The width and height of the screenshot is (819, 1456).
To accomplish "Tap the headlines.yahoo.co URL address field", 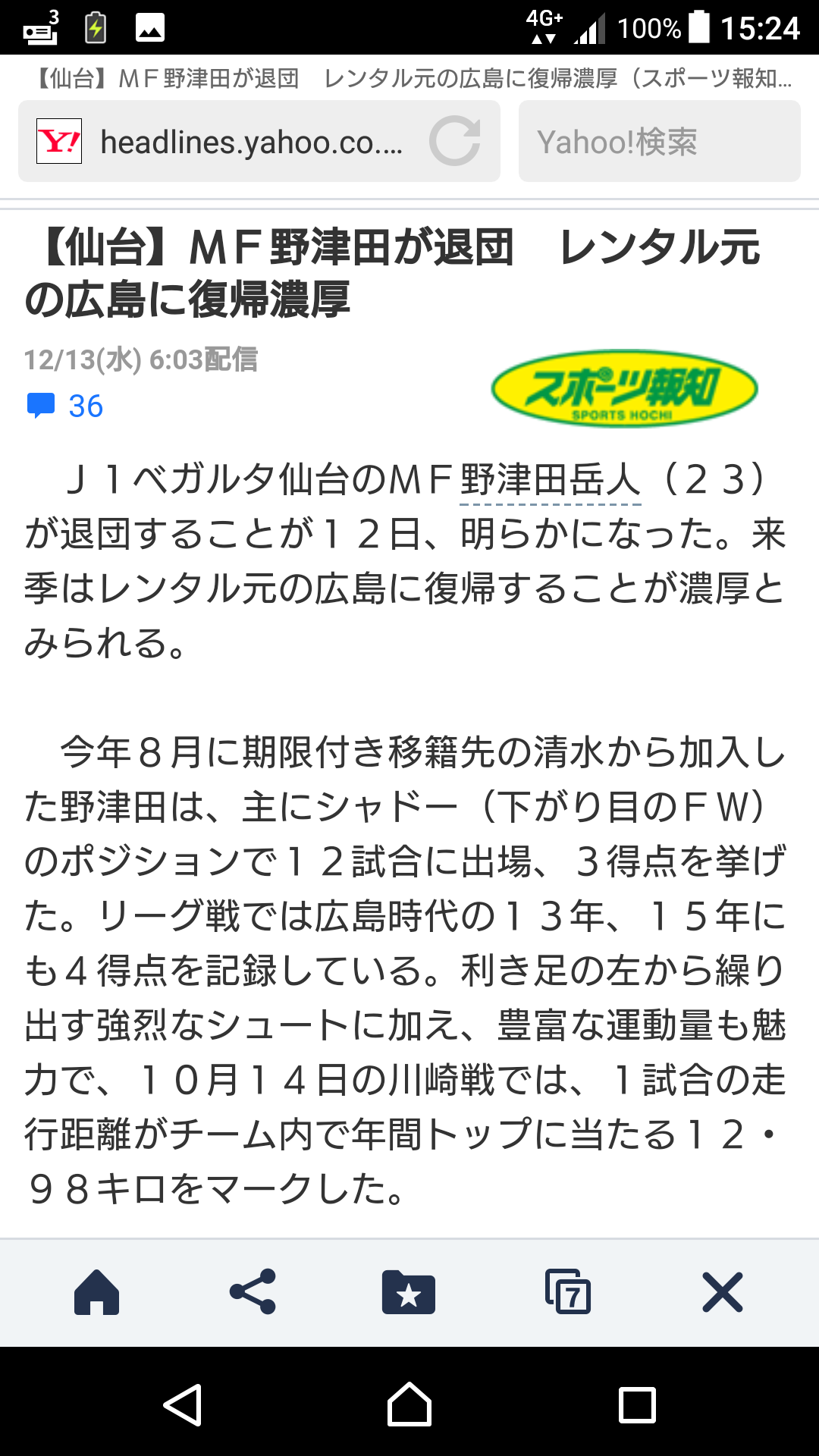I will [x=250, y=142].
